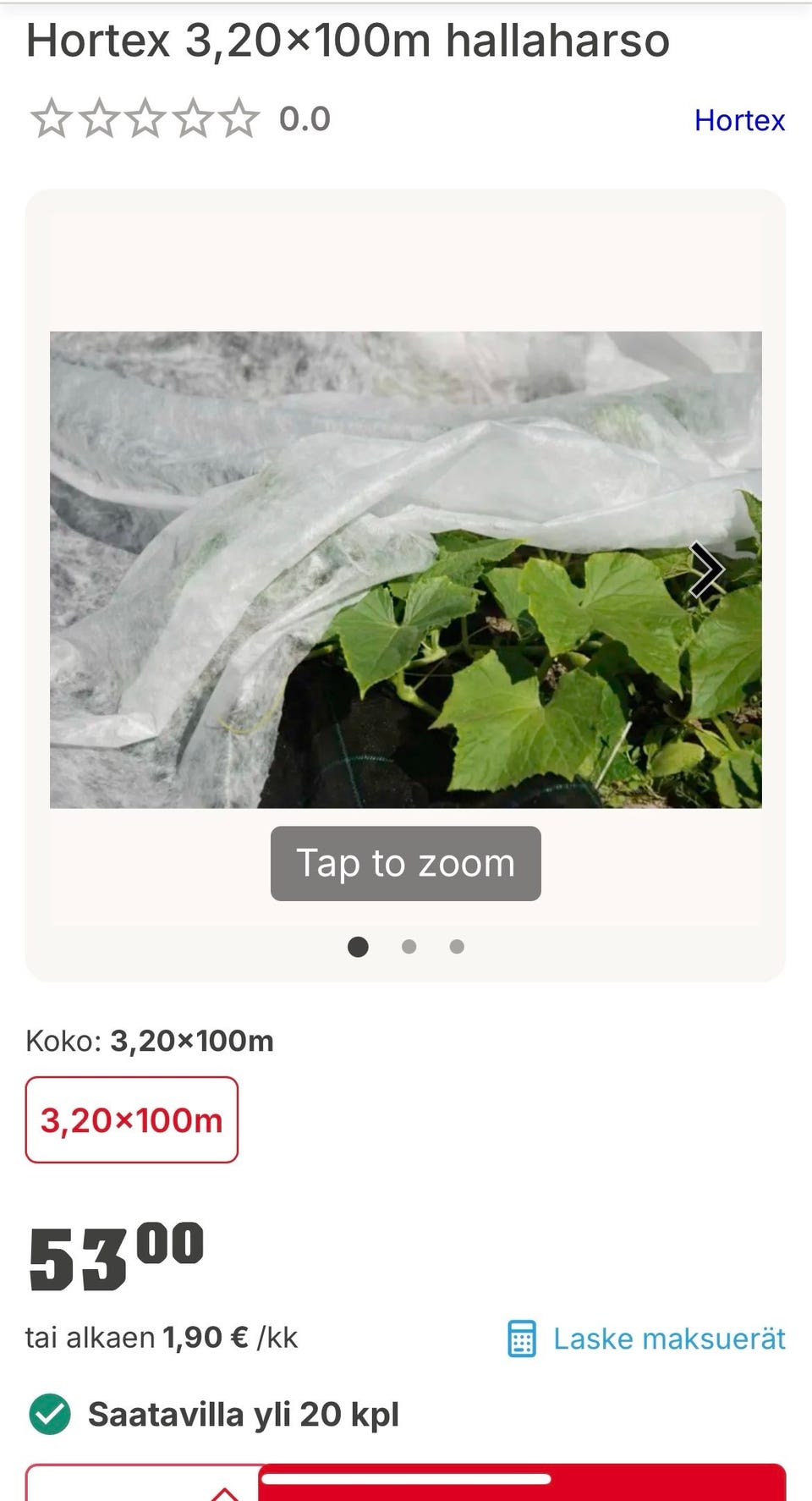This screenshot has width=812, height=1501.
Task: Jump to the second image dot
Action: pyautogui.click(x=409, y=947)
